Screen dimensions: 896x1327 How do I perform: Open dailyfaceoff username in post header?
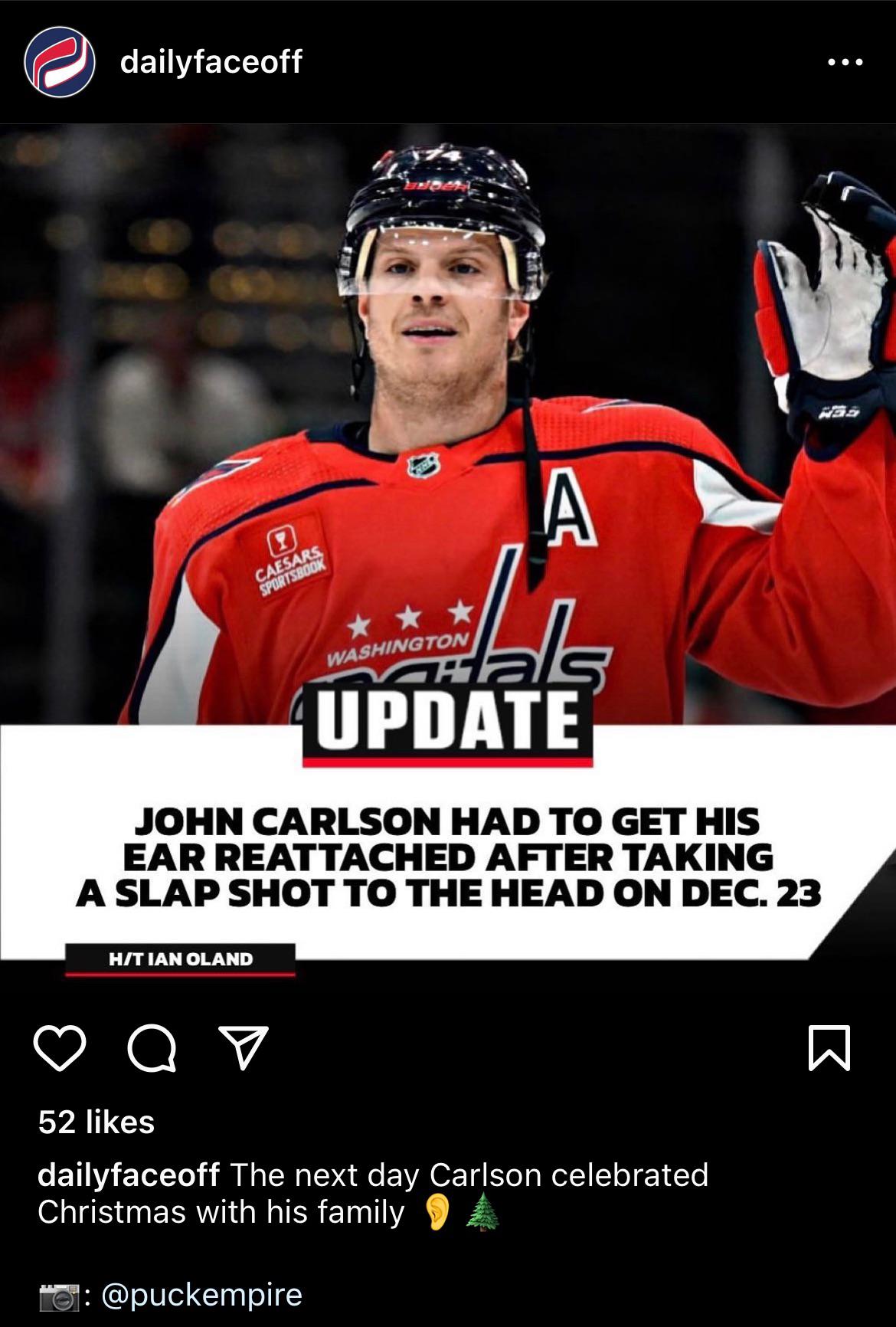tap(211, 62)
